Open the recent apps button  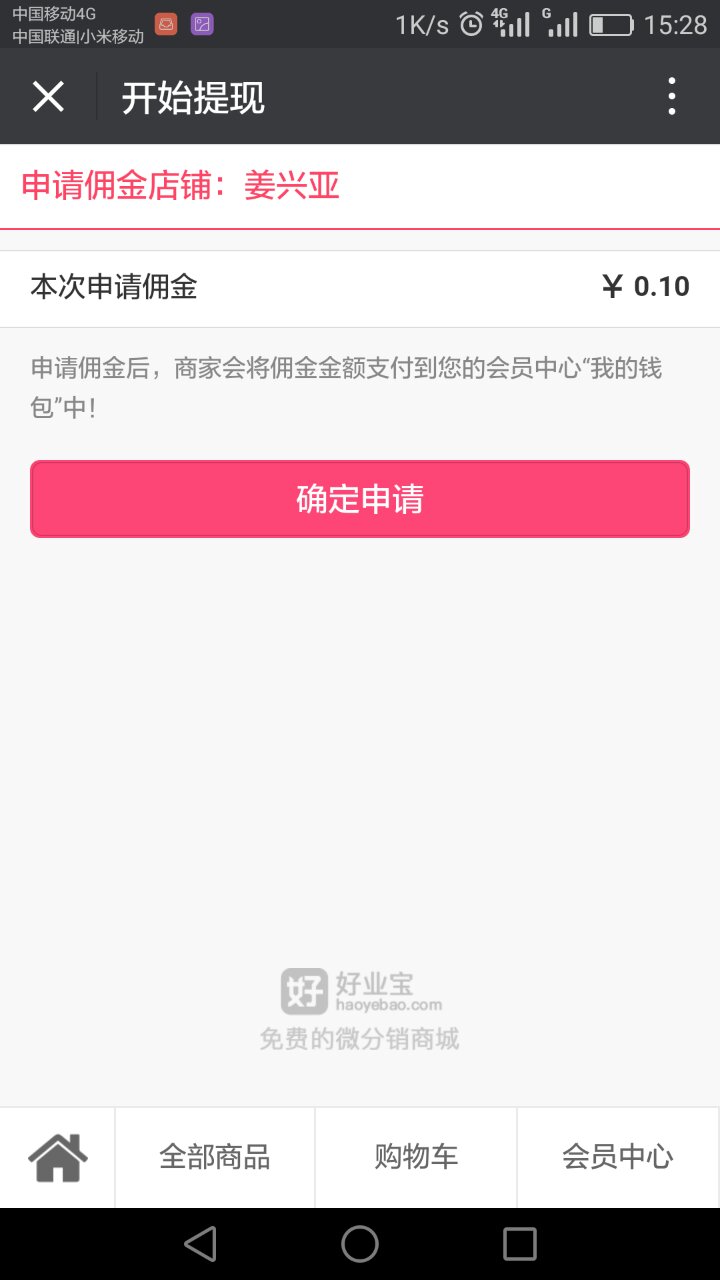[520, 1244]
